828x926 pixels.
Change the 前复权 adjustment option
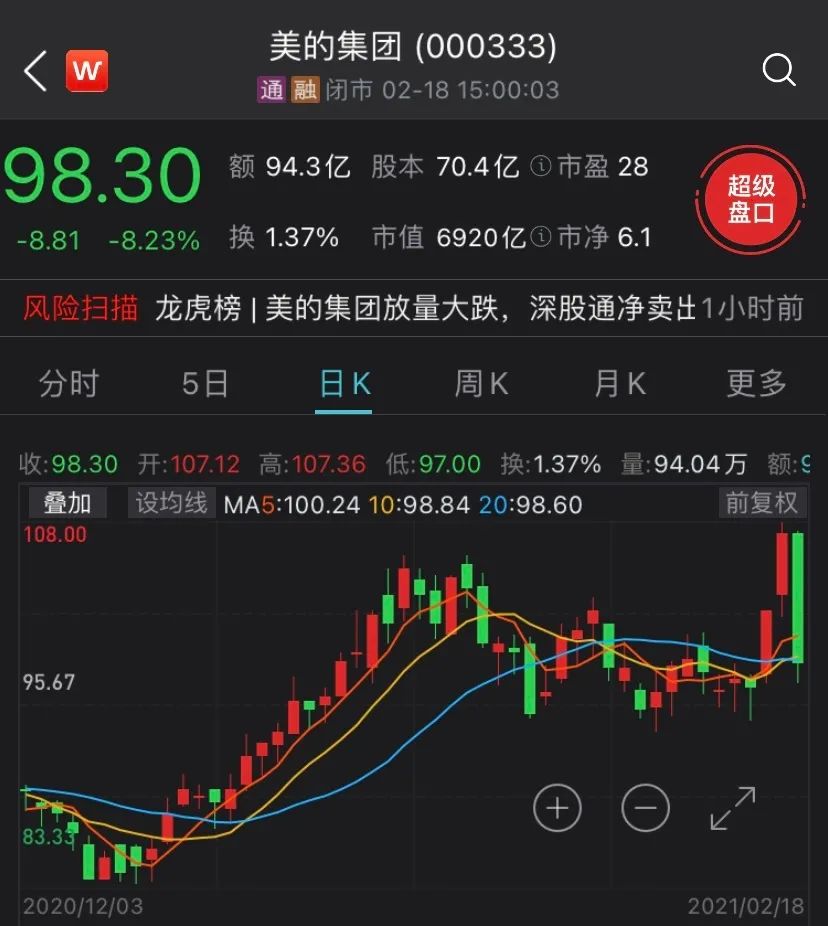[762, 503]
